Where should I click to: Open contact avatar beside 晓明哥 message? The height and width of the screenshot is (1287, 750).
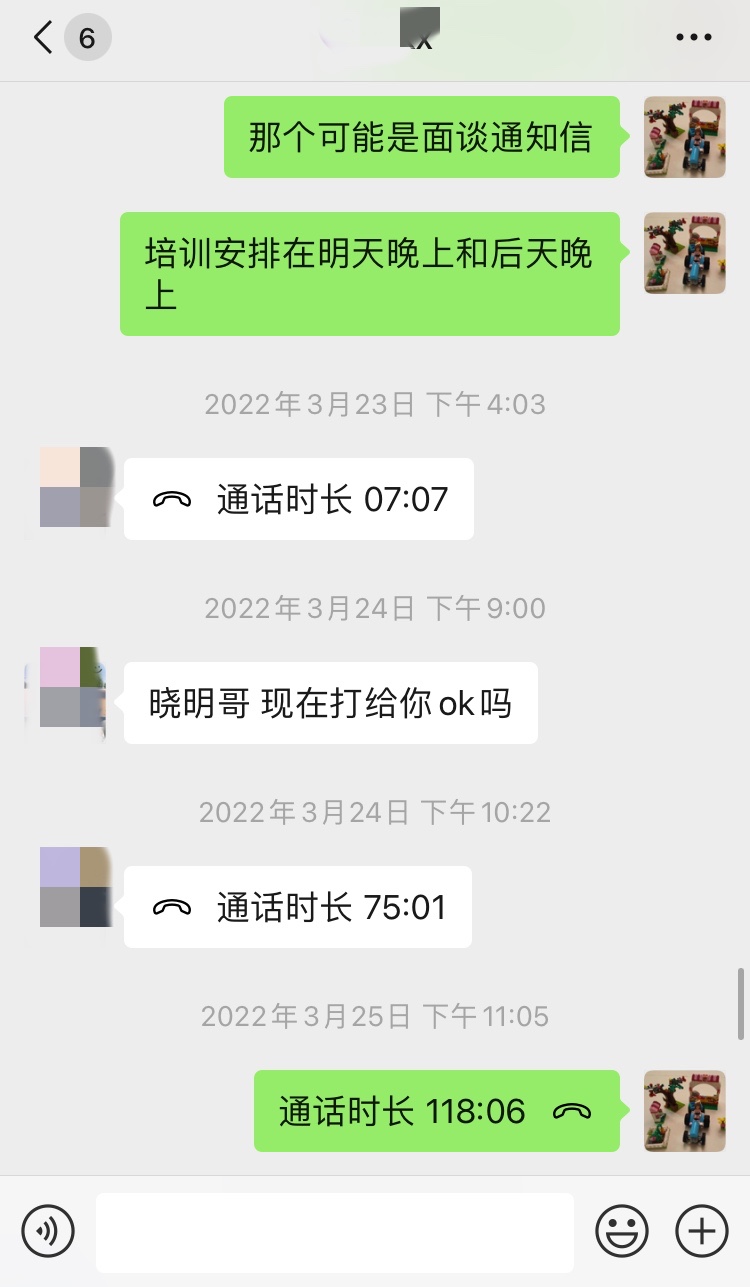tap(73, 694)
